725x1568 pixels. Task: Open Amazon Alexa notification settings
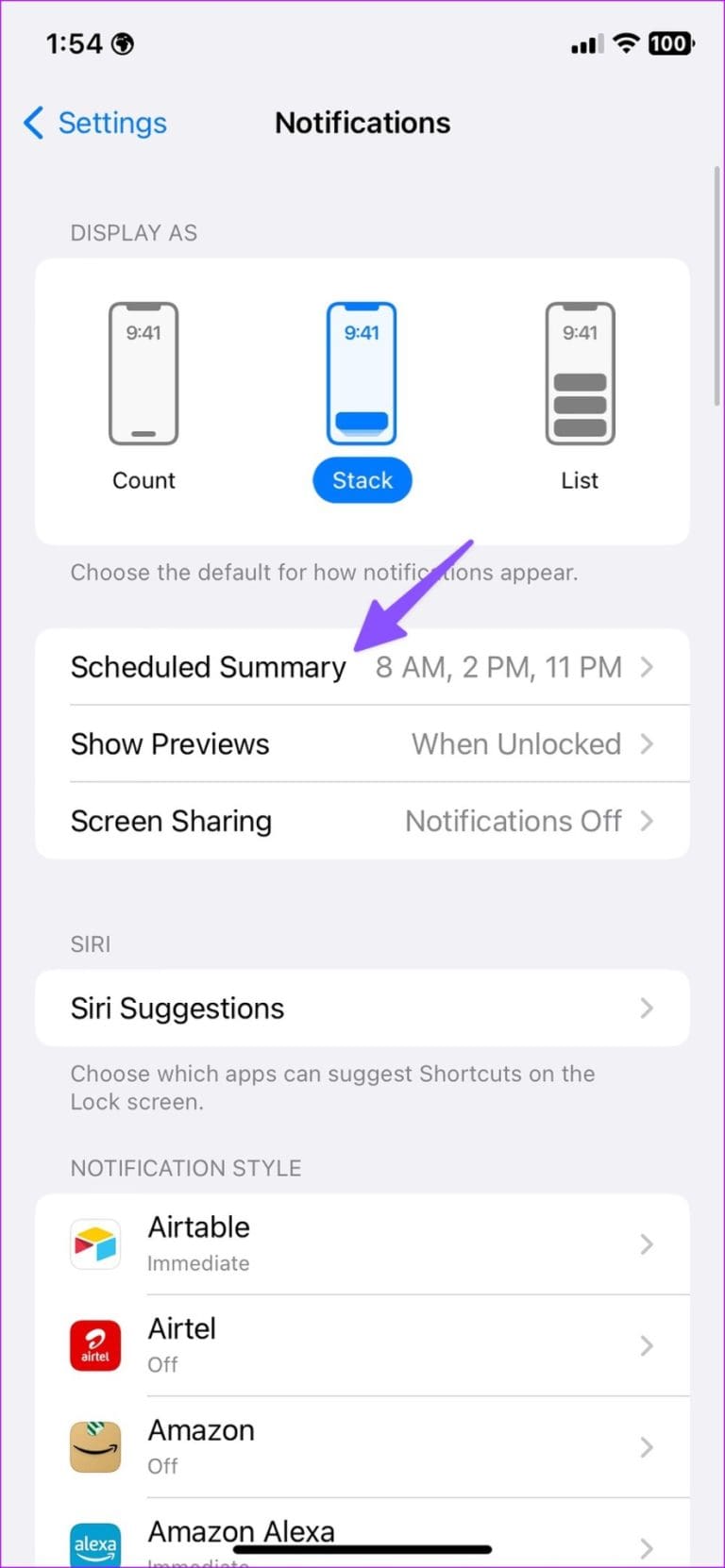[x=362, y=1532]
